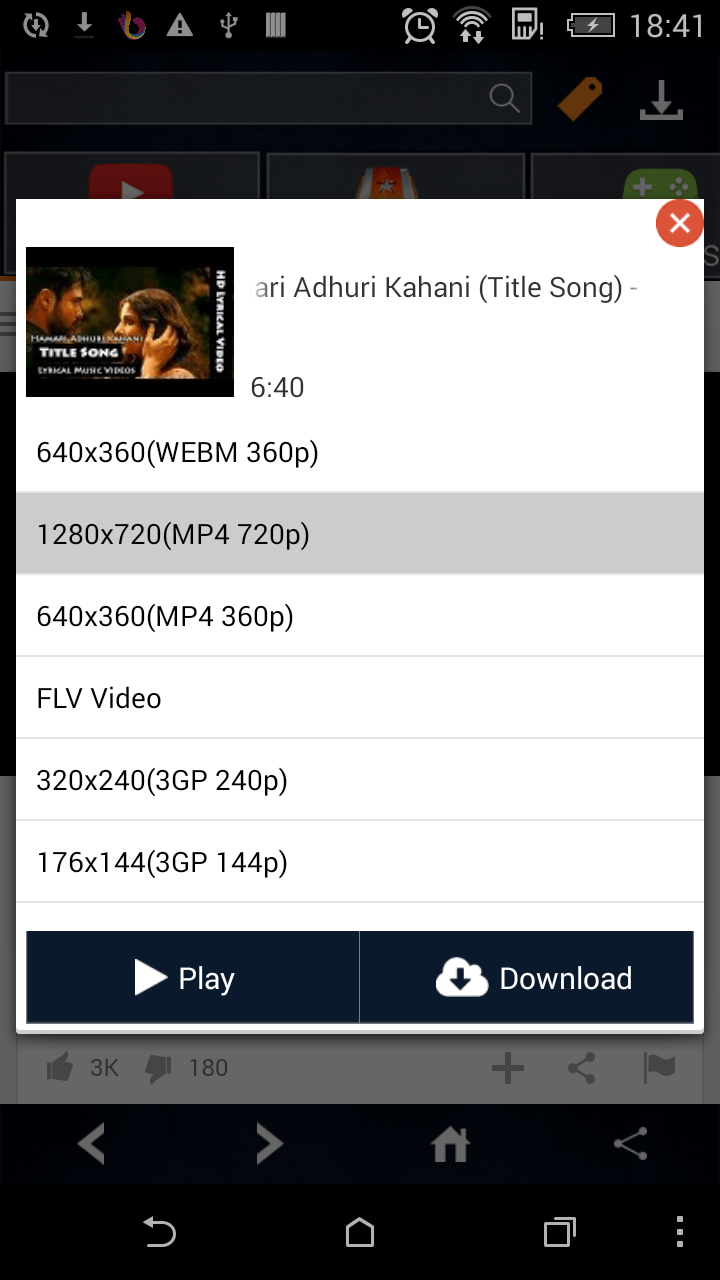Screen dimensions: 720x1280
Task: Choose 320x240 3GP 240p resolution
Action: 360,780
